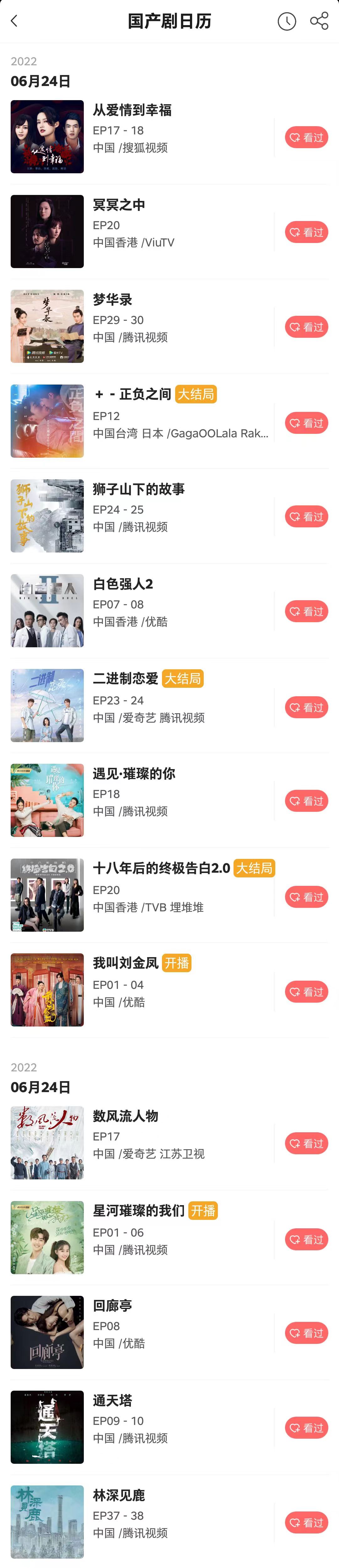The image size is (339, 1568).
Task: Open 我叫刘金凤 drama details
Action: tap(125, 964)
